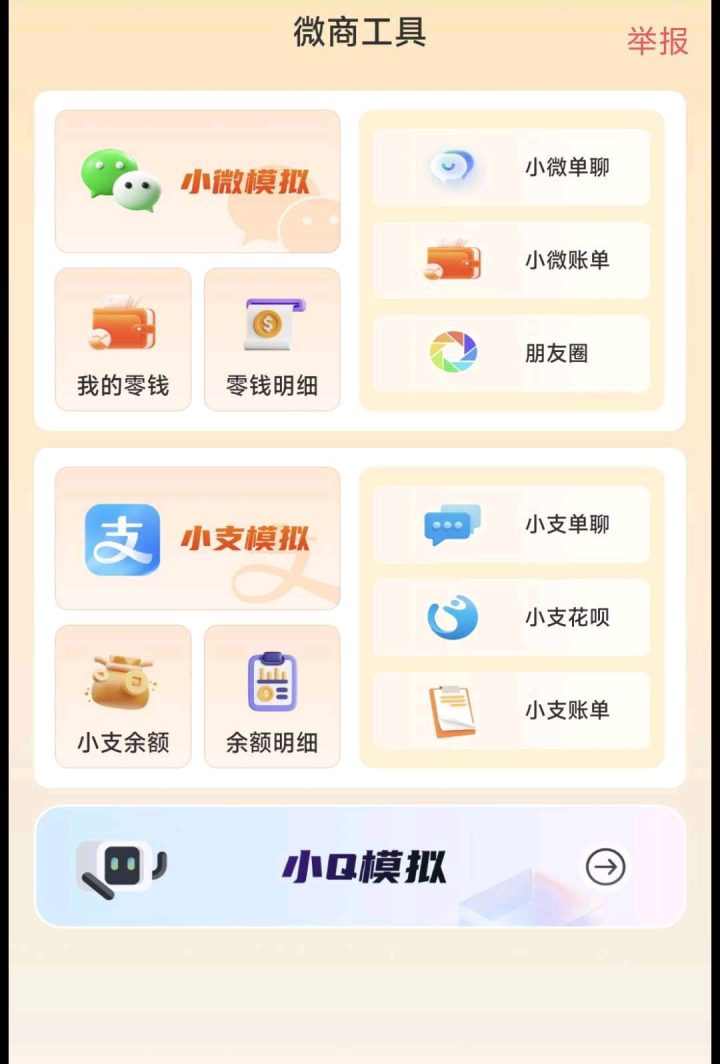Open 余额明细 details tile
Viewport: 720px width, 1064px height.
[x=272, y=697]
